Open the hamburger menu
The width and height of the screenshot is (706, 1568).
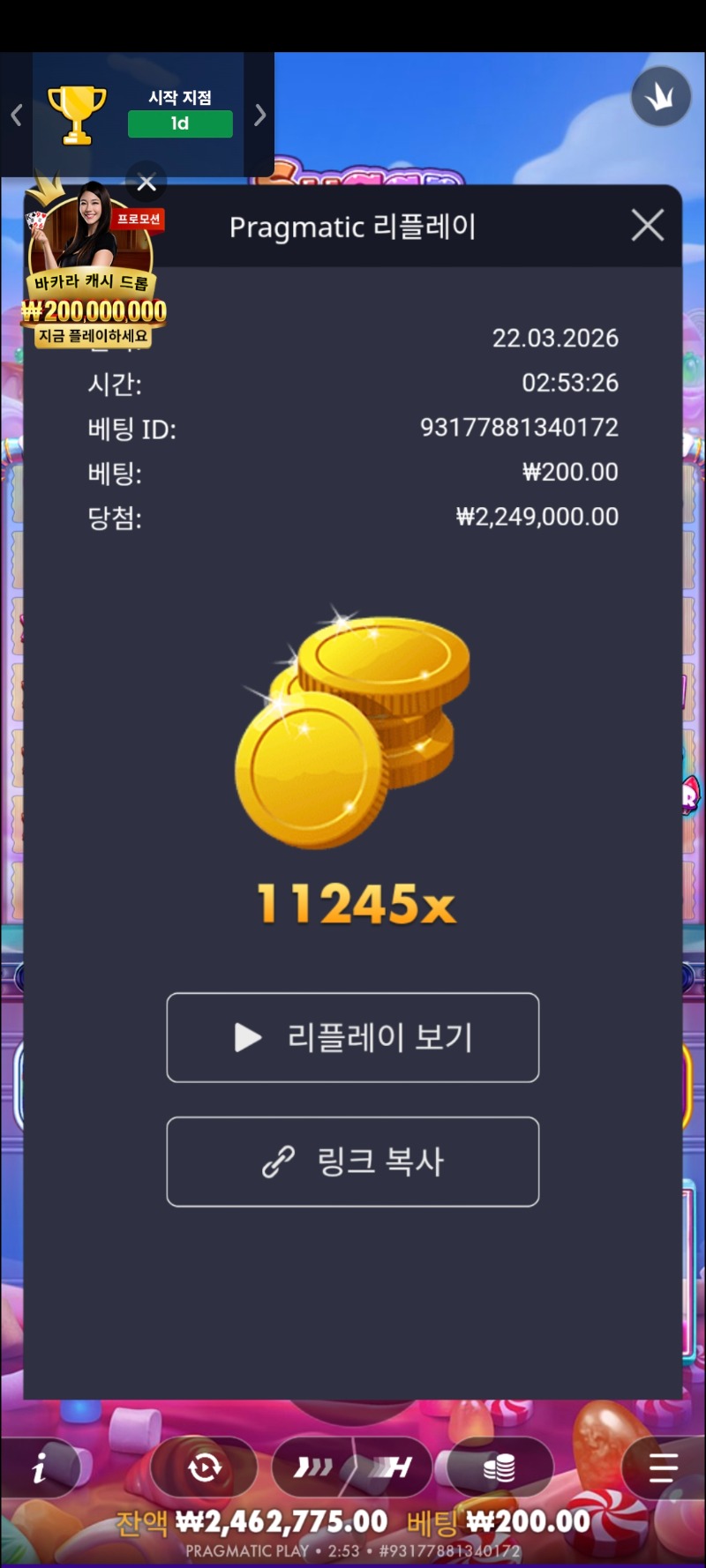coord(663,1468)
